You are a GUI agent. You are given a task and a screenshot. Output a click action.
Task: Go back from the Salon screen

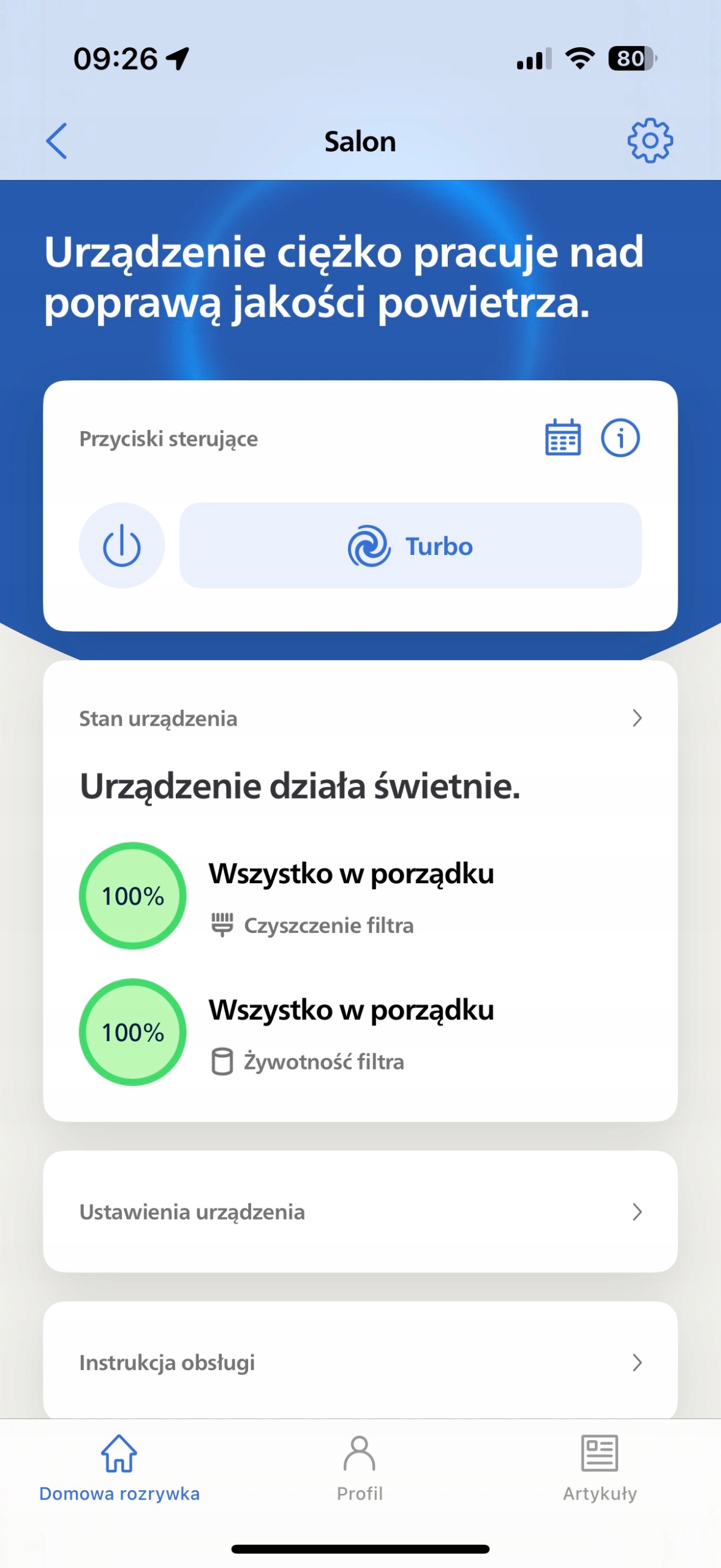tap(57, 141)
